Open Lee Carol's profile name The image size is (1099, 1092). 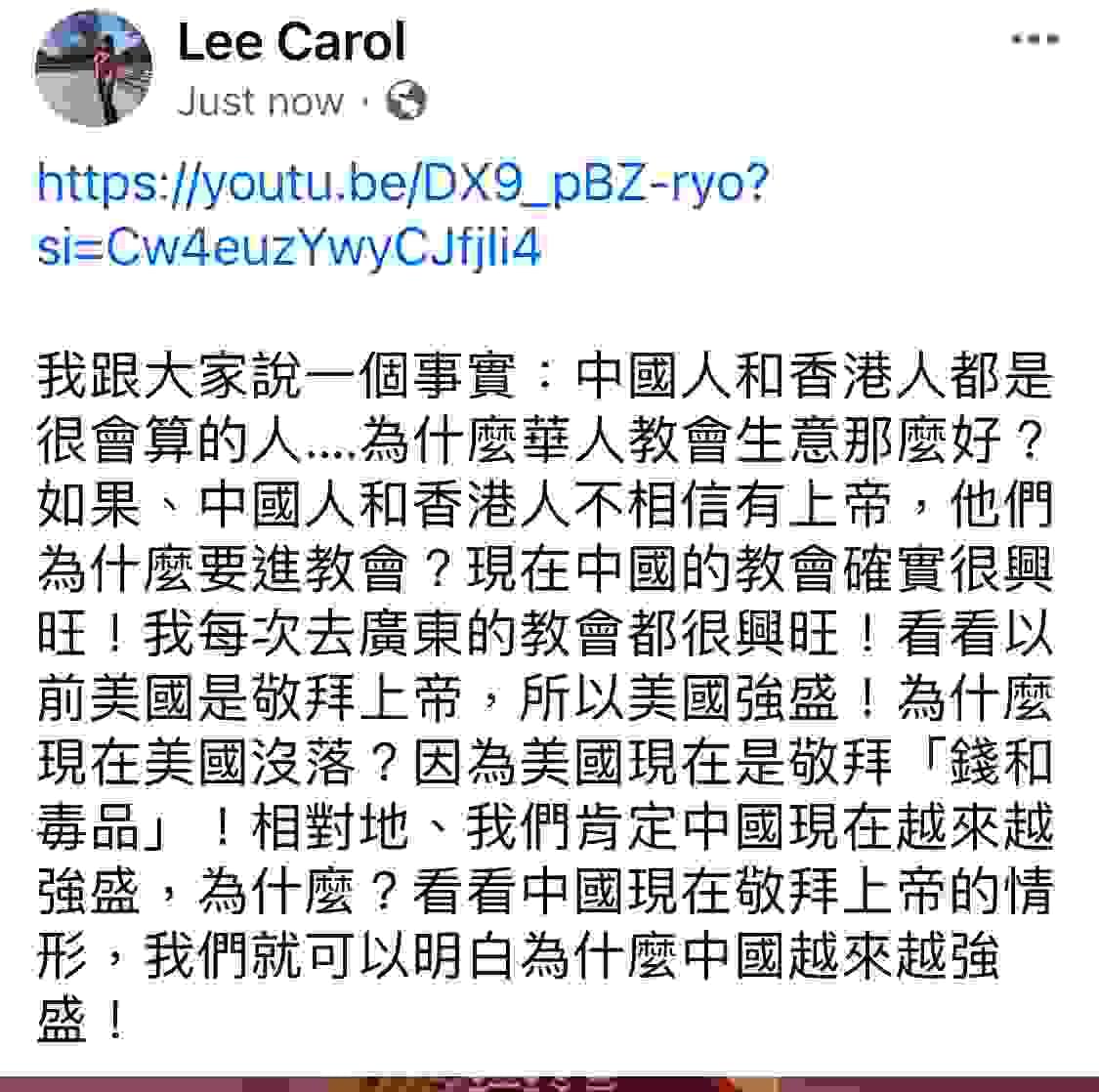(291, 42)
